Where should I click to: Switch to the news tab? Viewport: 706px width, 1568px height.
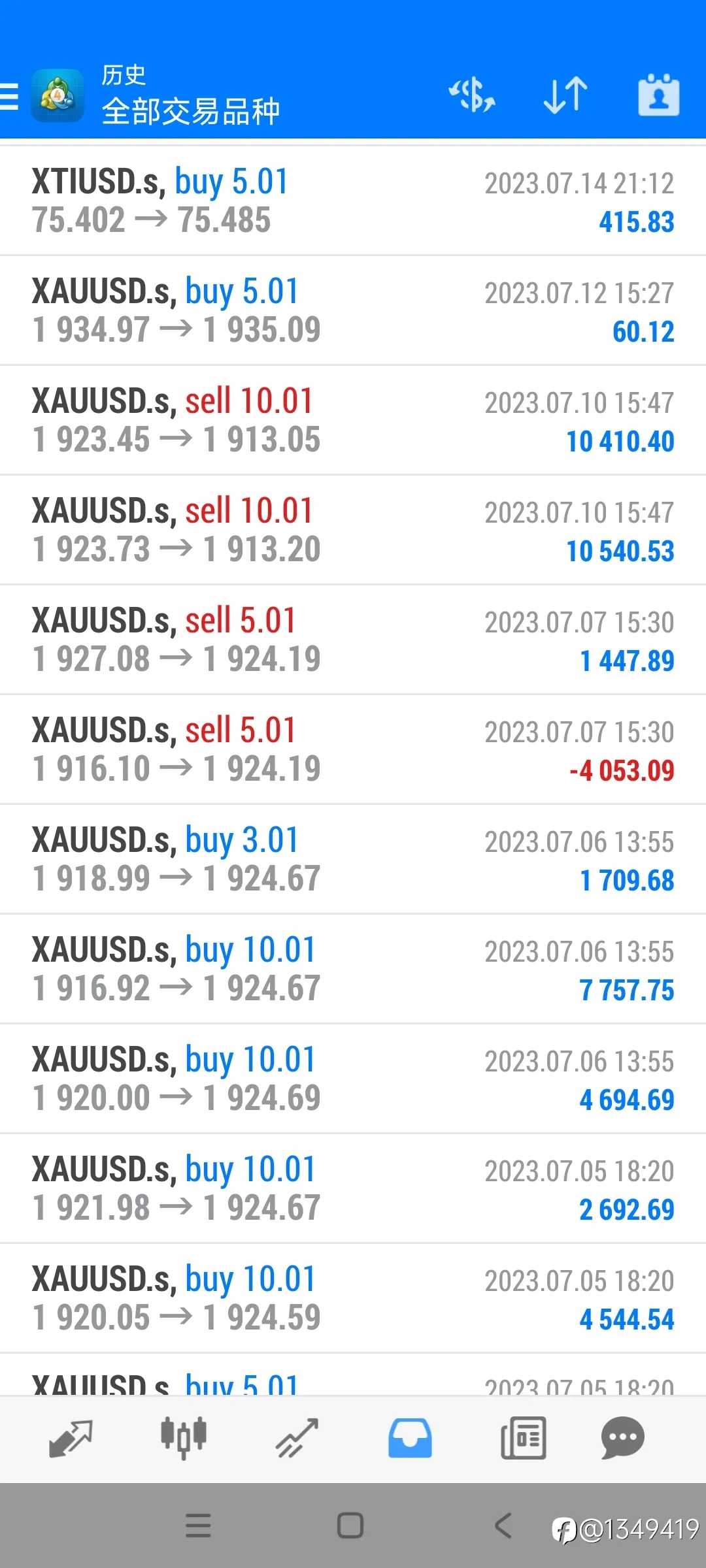pyautogui.click(x=523, y=1438)
